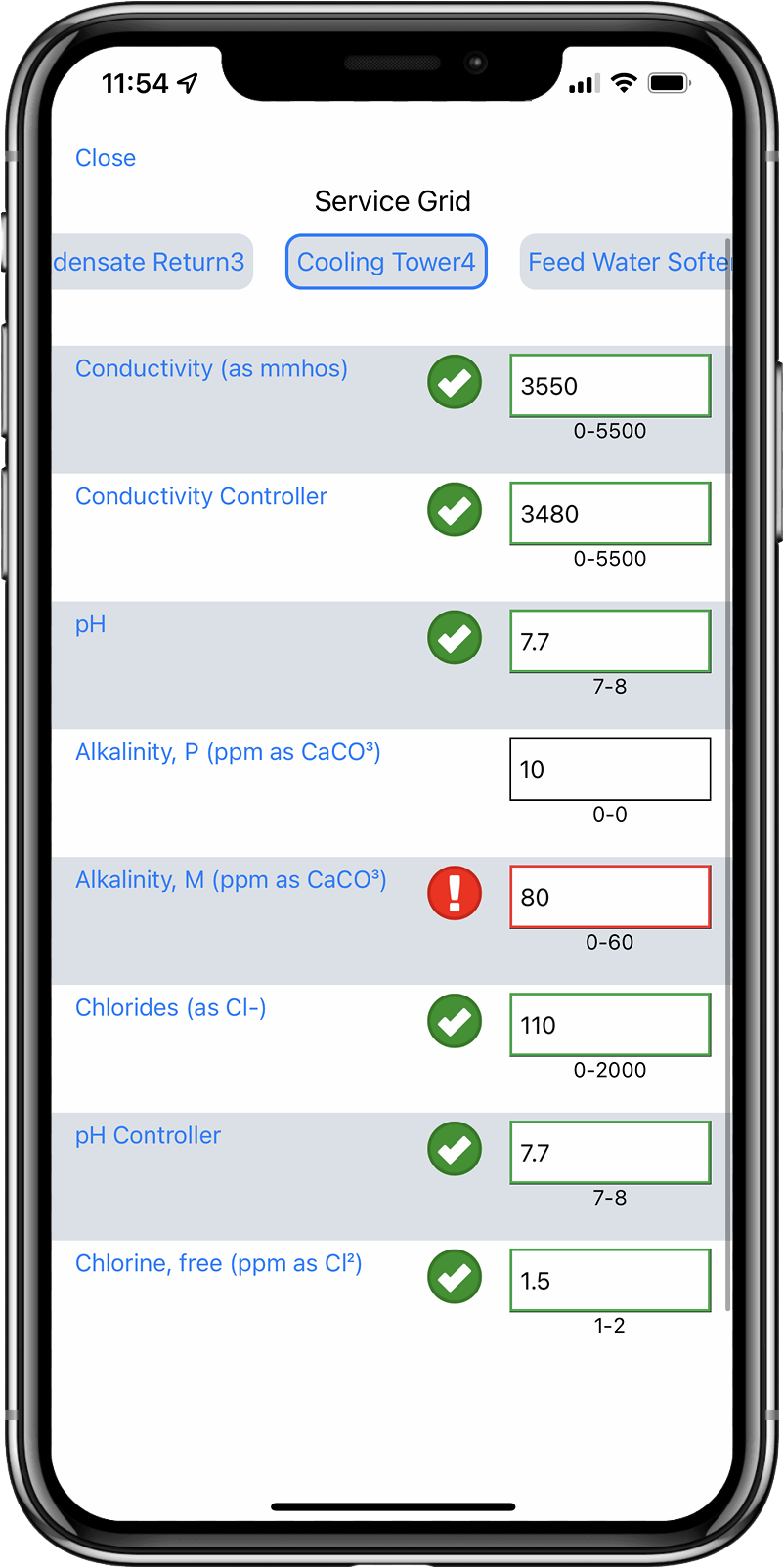Edit the Conductivity Controller value field
Image resolution: width=784 pixels, height=1568 pixels.
609,514
